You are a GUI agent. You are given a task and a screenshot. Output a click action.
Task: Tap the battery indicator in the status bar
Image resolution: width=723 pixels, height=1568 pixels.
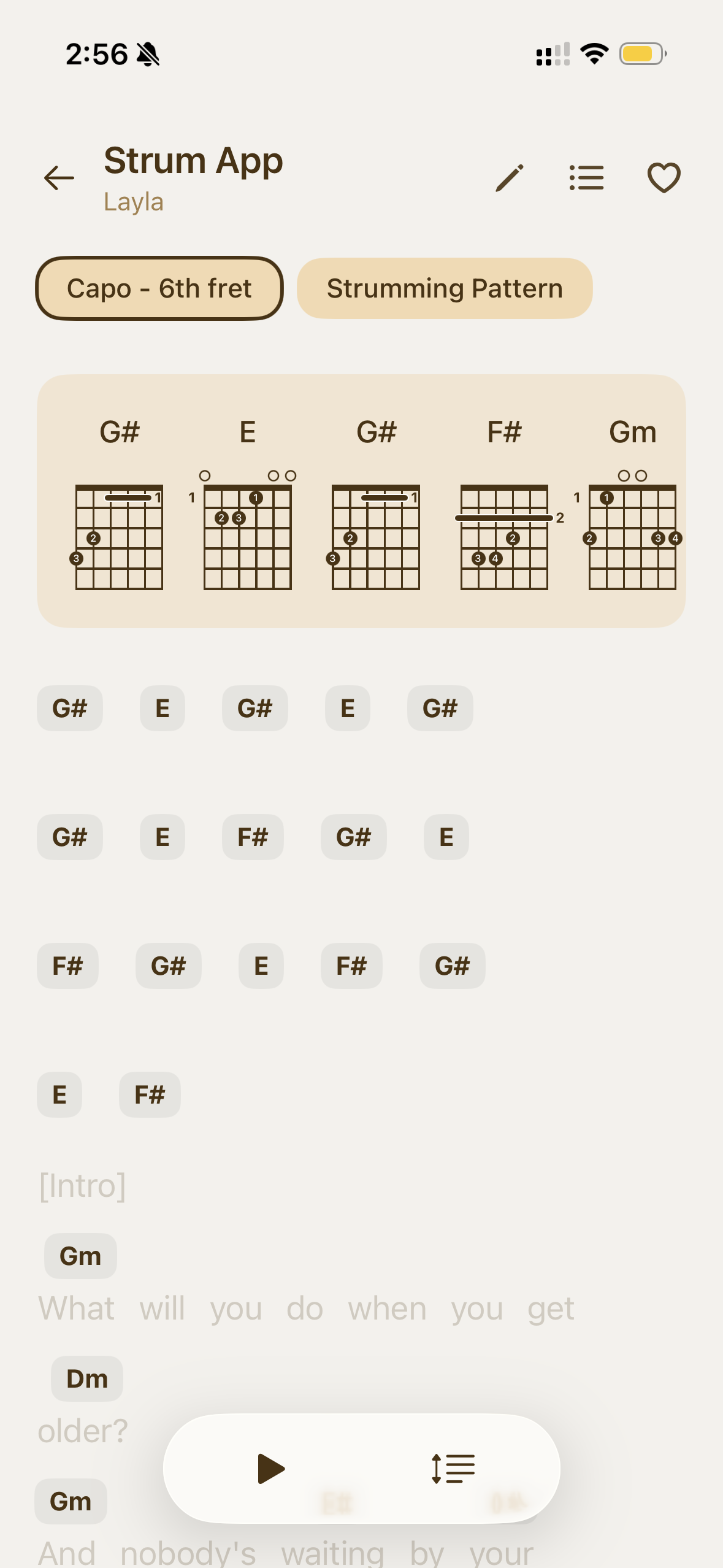640,54
